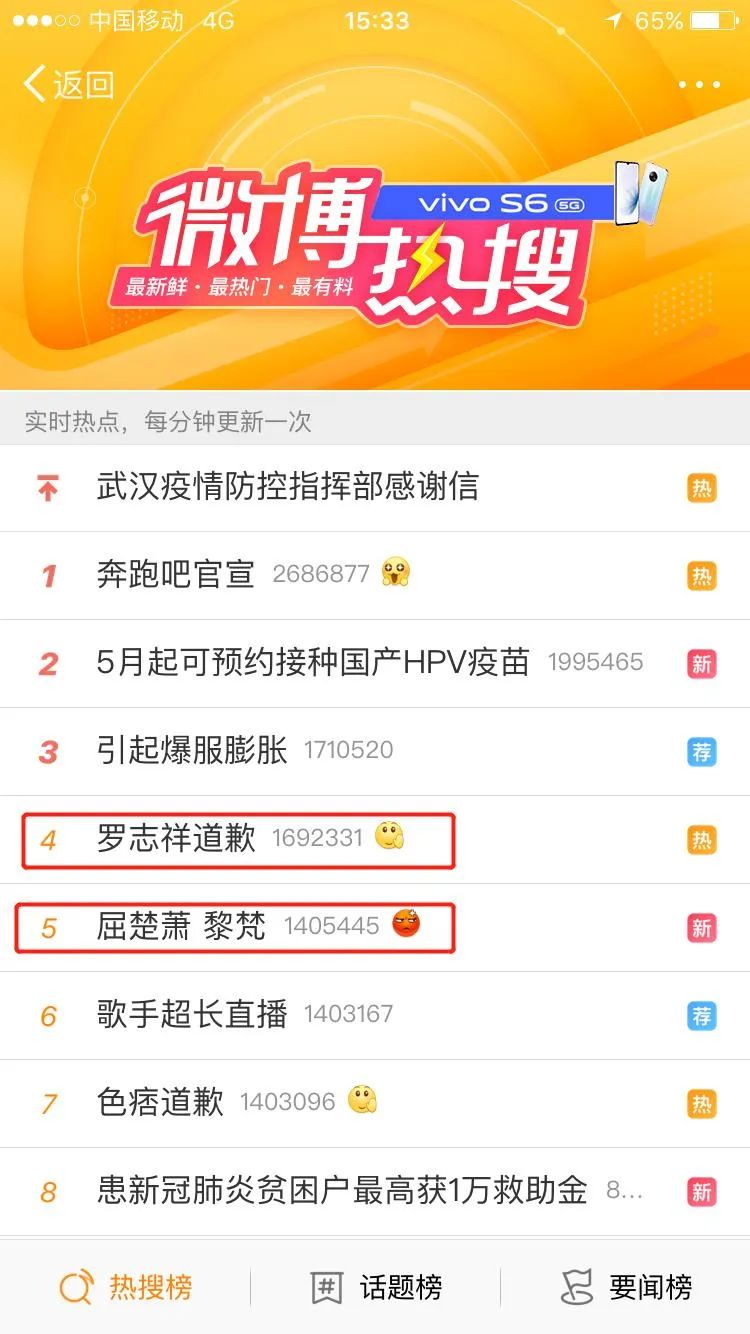750x1334 pixels.
Task: Select trending topic 屈楚萧 黎梵
Action: pyautogui.click(x=181, y=927)
